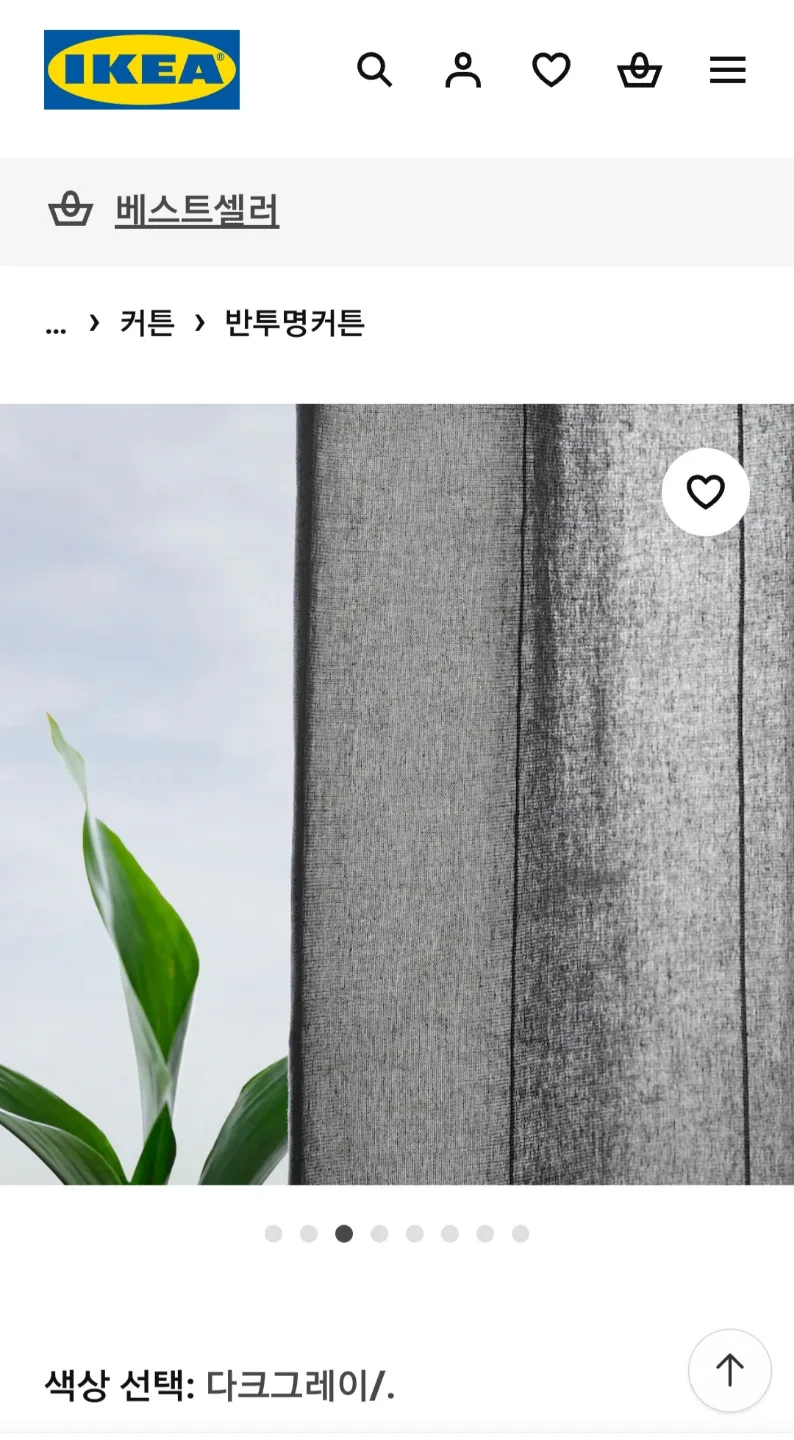
Task: Tap the back-to-top arrow button
Action: click(729, 1370)
